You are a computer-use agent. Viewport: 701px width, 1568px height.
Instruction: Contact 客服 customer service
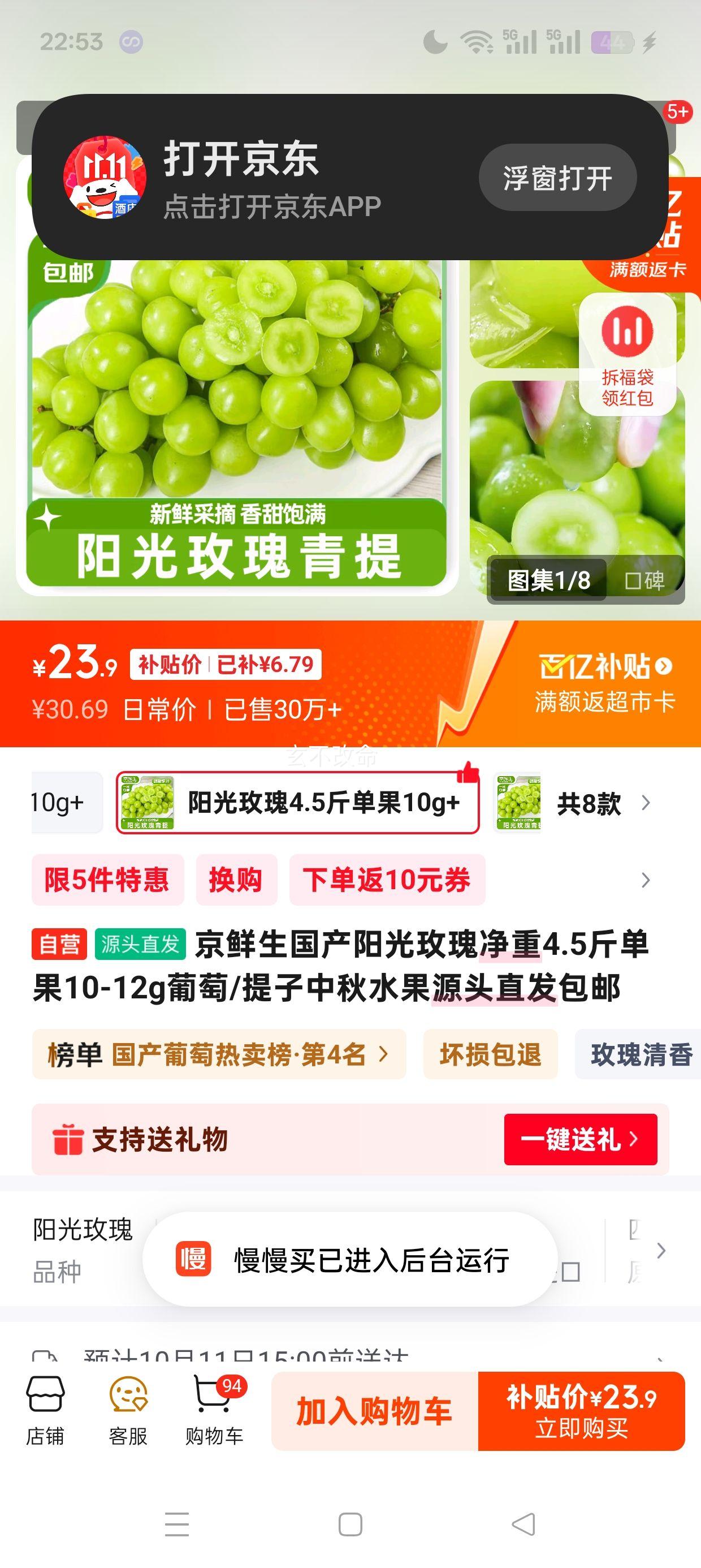128,1410
